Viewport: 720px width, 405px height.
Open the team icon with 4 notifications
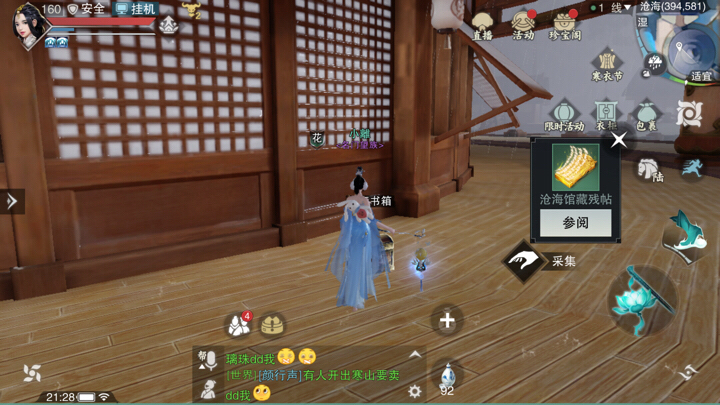click(238, 324)
